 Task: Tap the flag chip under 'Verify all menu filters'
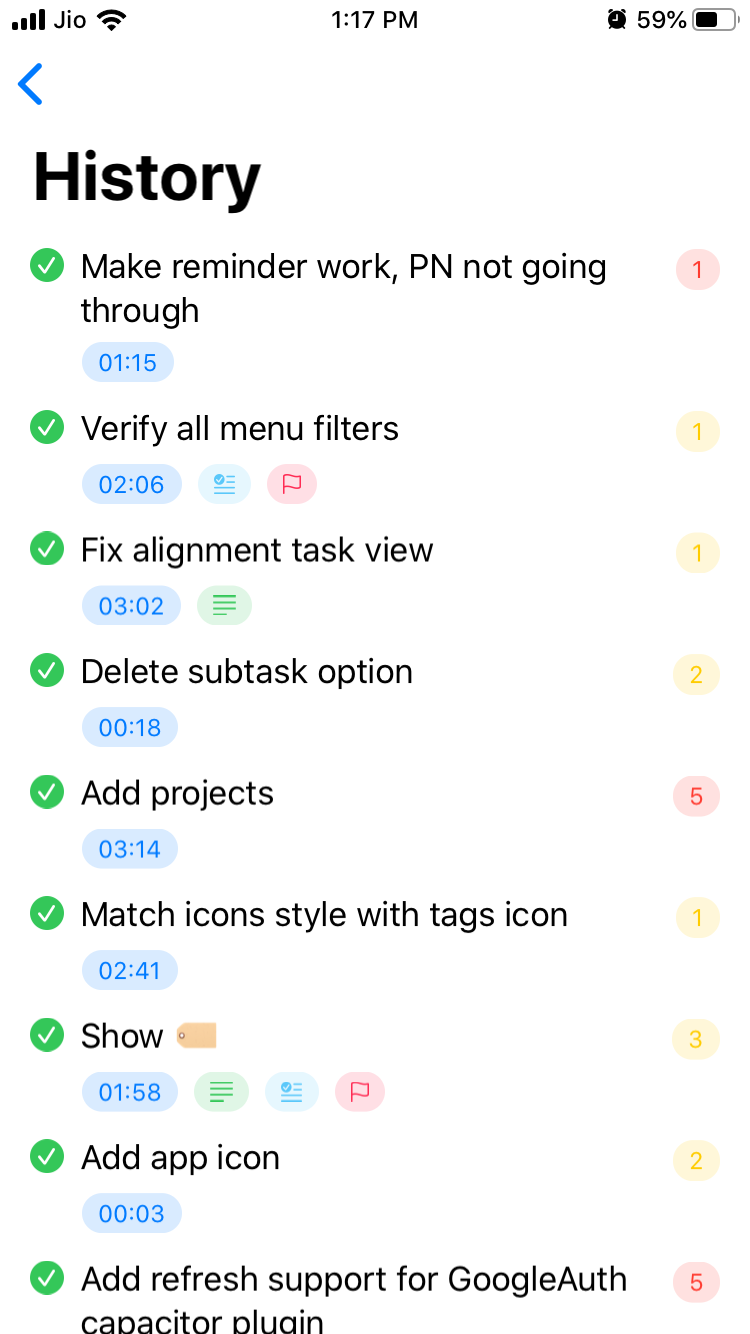click(291, 485)
